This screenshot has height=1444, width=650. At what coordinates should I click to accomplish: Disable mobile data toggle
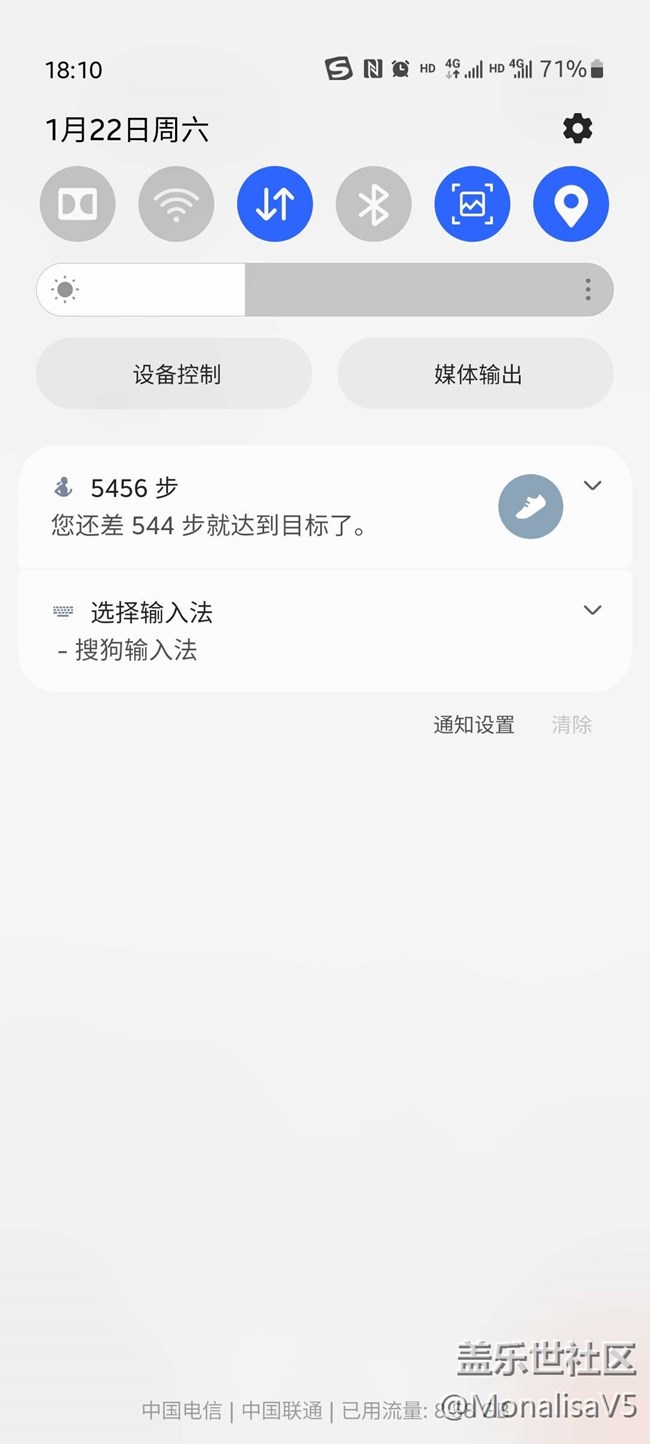click(275, 204)
